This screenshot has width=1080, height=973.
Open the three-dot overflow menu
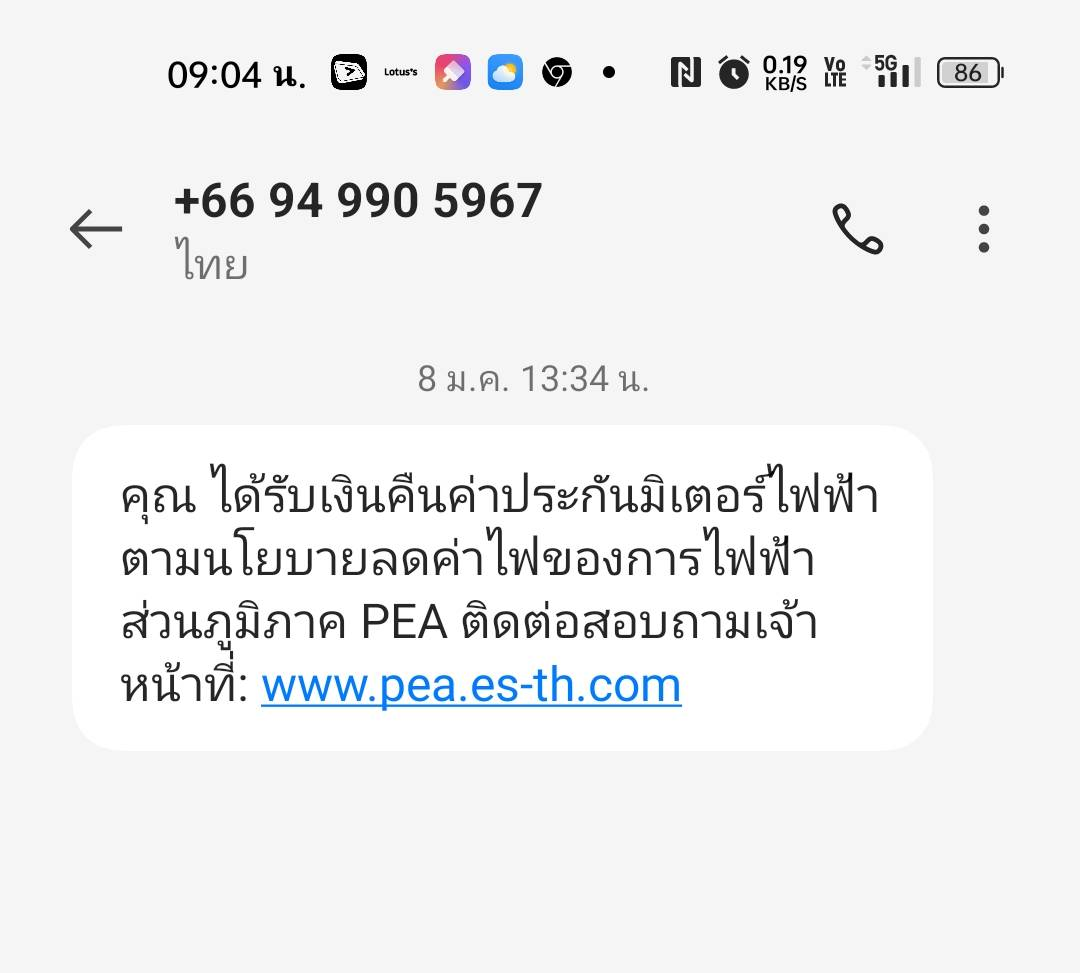(984, 230)
